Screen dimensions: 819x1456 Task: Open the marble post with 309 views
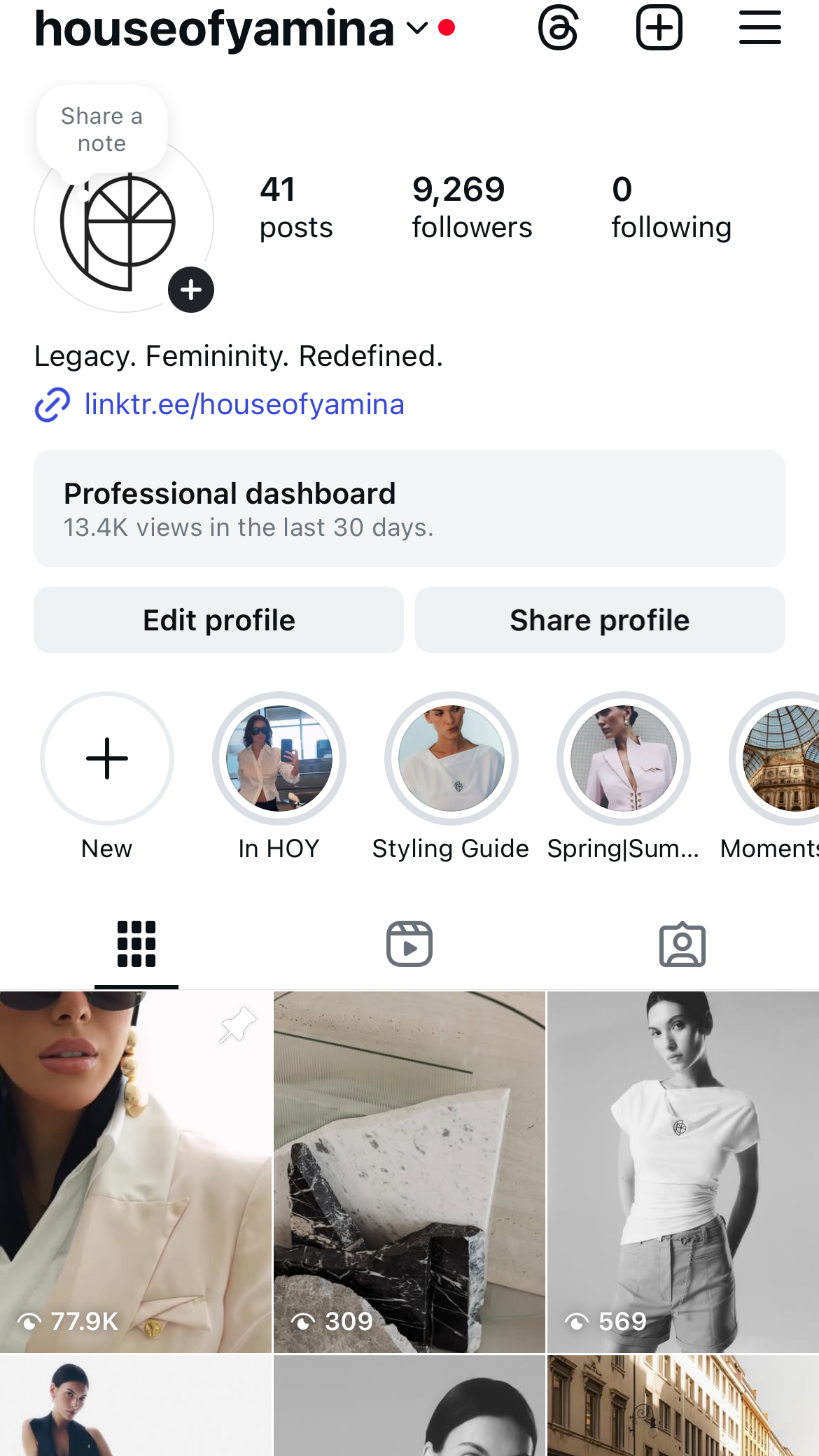coord(409,1171)
